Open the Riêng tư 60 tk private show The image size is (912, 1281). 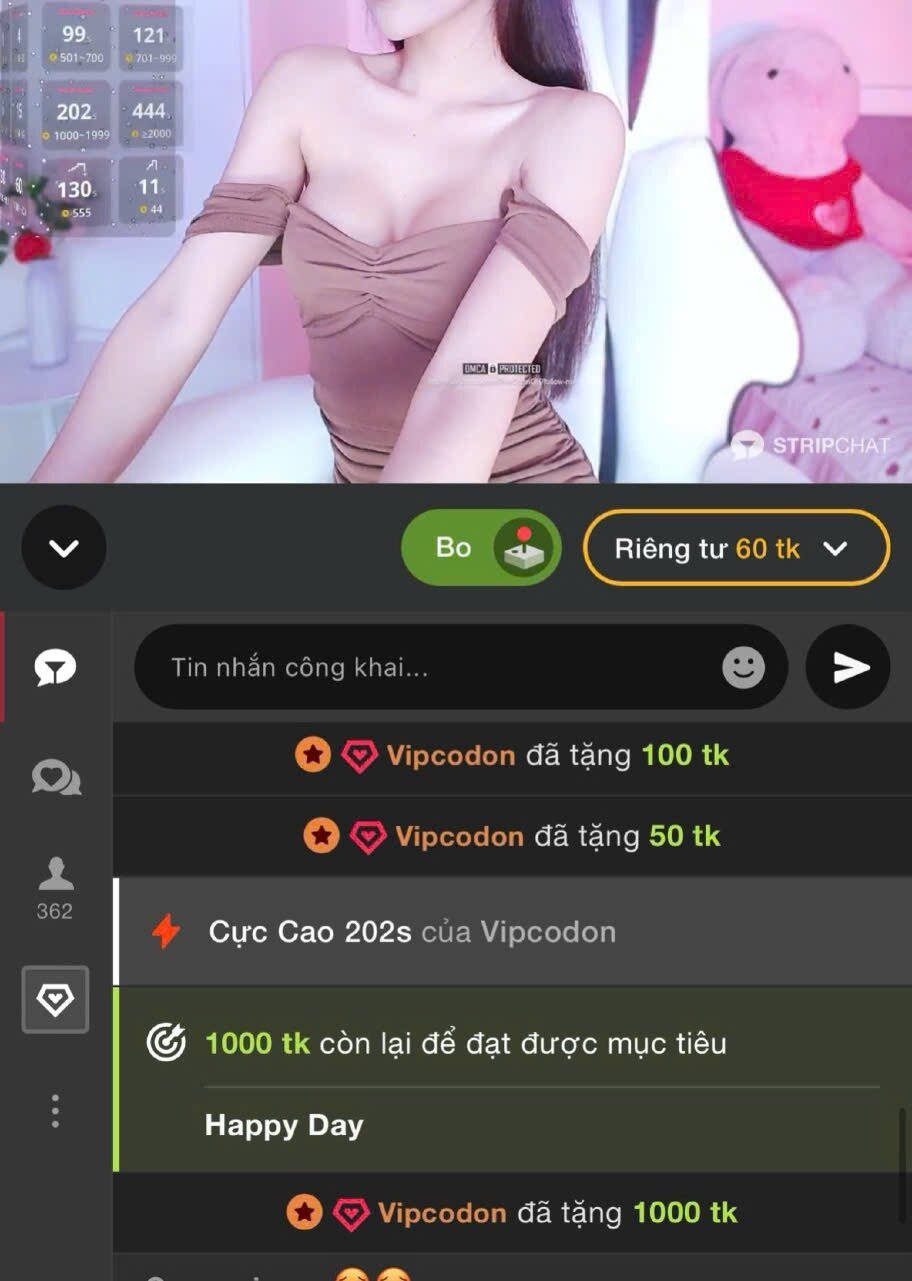(x=736, y=548)
